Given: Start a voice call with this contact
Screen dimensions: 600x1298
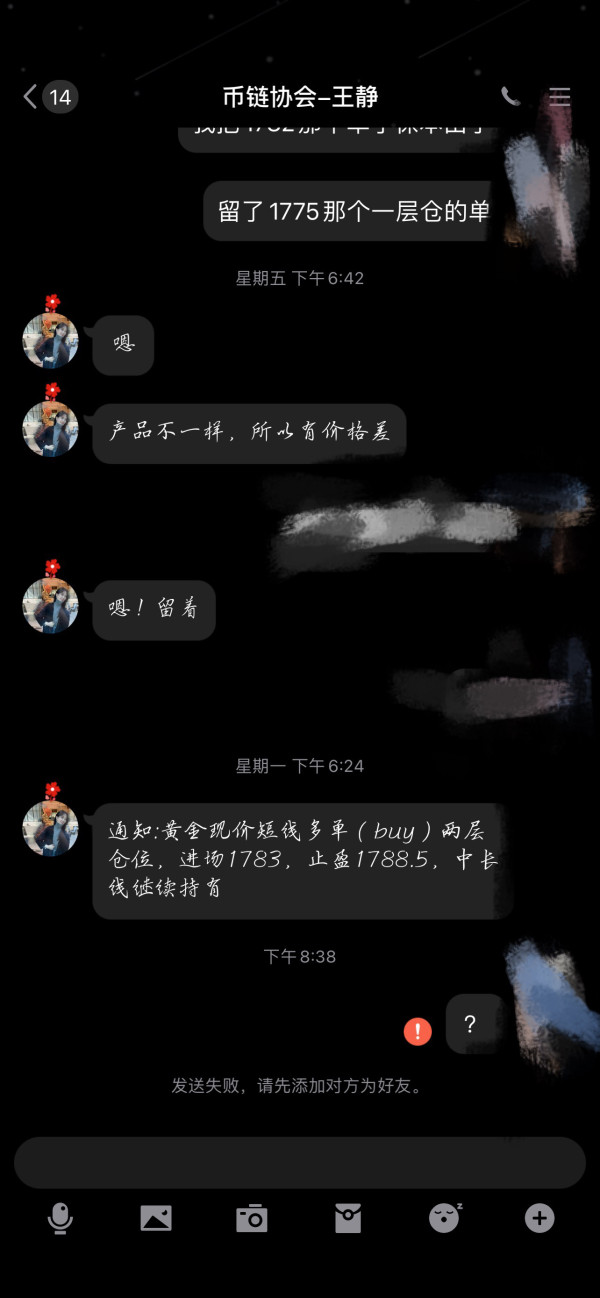Looking at the screenshot, I should pyautogui.click(x=511, y=97).
